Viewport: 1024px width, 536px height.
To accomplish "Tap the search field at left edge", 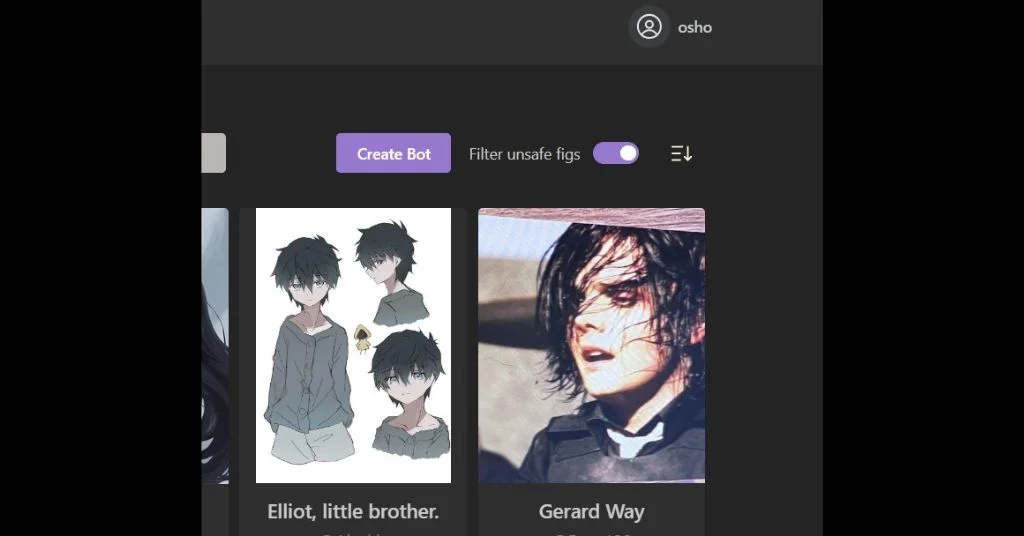I will click(213, 153).
